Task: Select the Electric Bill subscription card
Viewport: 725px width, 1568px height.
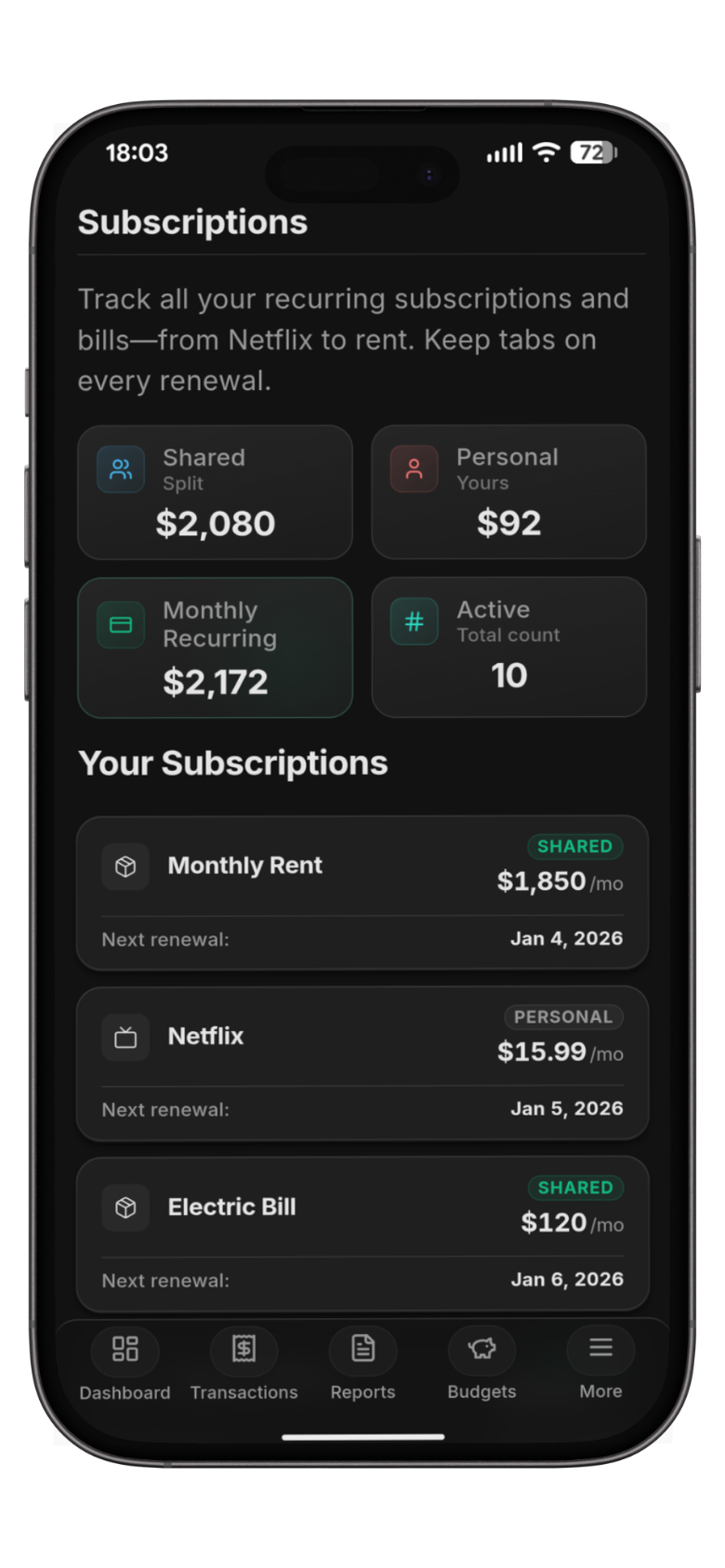Action: pyautogui.click(x=362, y=1233)
